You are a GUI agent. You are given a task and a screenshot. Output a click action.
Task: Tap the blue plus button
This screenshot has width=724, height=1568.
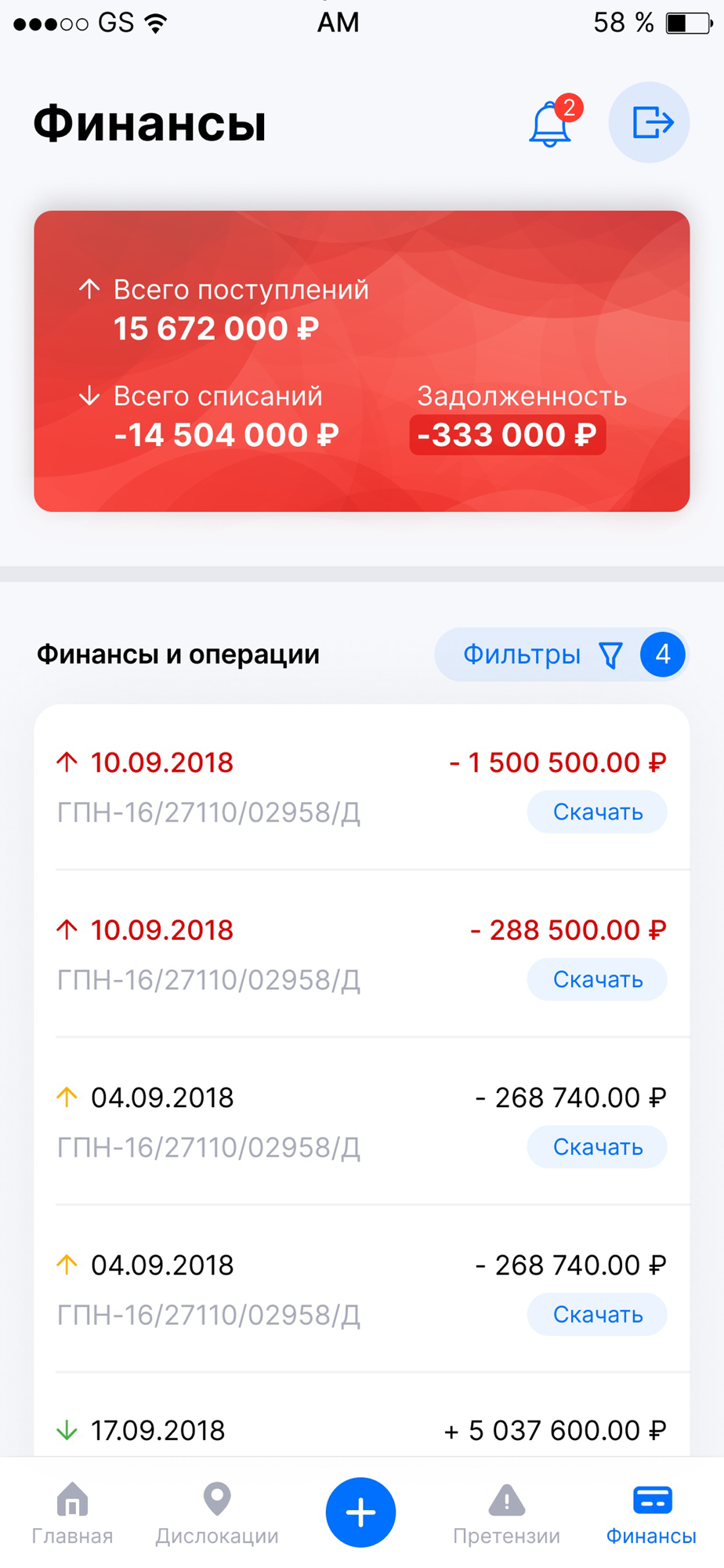pos(360,1512)
